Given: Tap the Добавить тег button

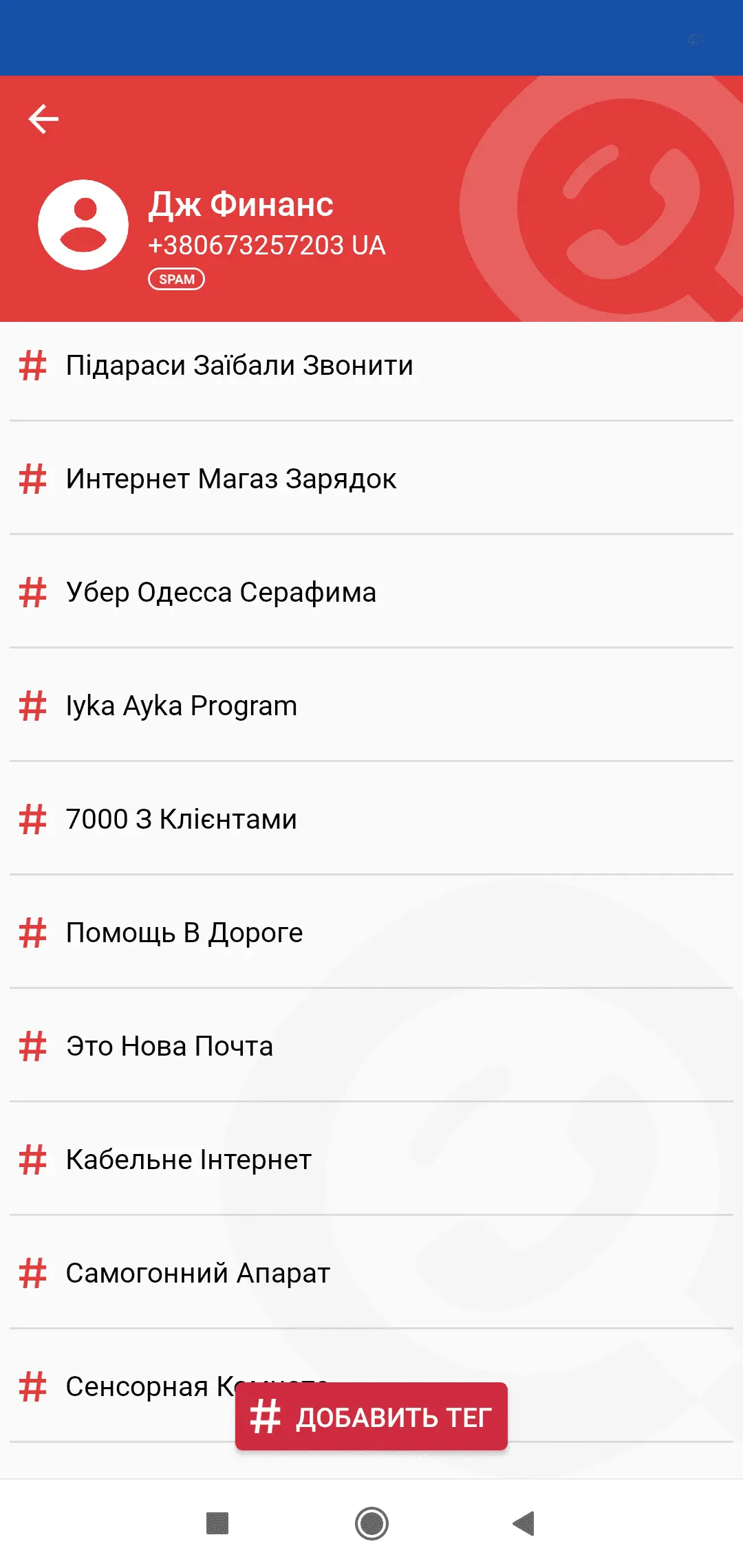Looking at the screenshot, I should tap(371, 1417).
